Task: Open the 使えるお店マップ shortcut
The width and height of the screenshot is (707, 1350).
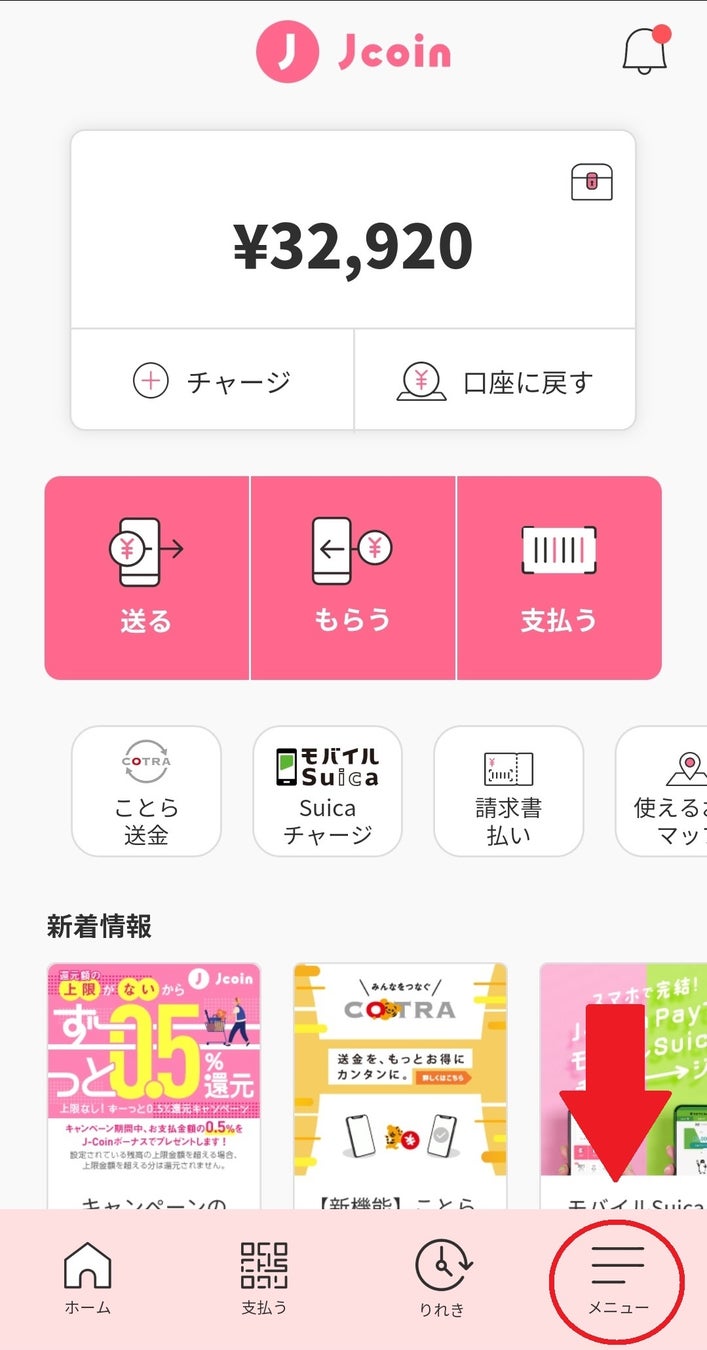Action: [665, 791]
